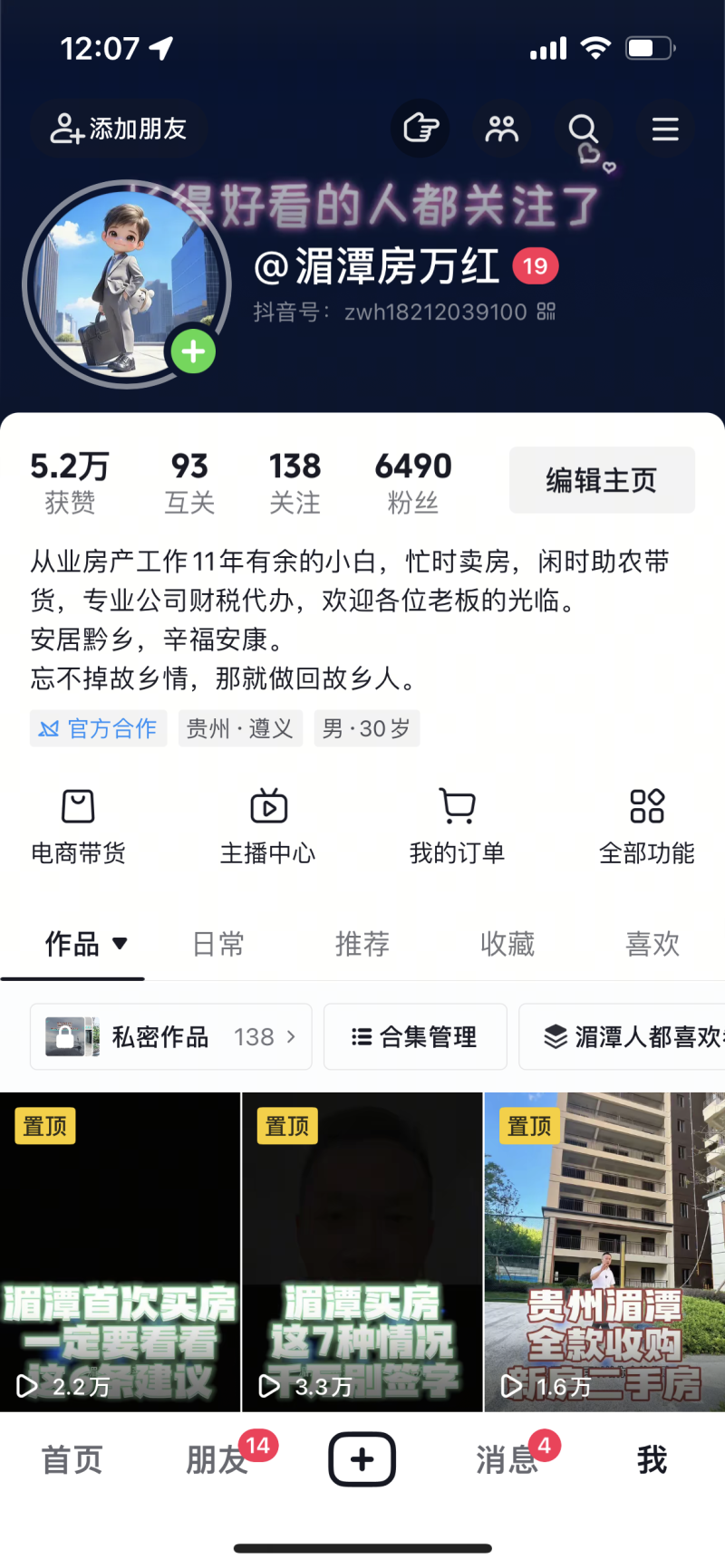Screen dimensions: 725x1568
Task: Open 消息 tab
Action: click(507, 1460)
